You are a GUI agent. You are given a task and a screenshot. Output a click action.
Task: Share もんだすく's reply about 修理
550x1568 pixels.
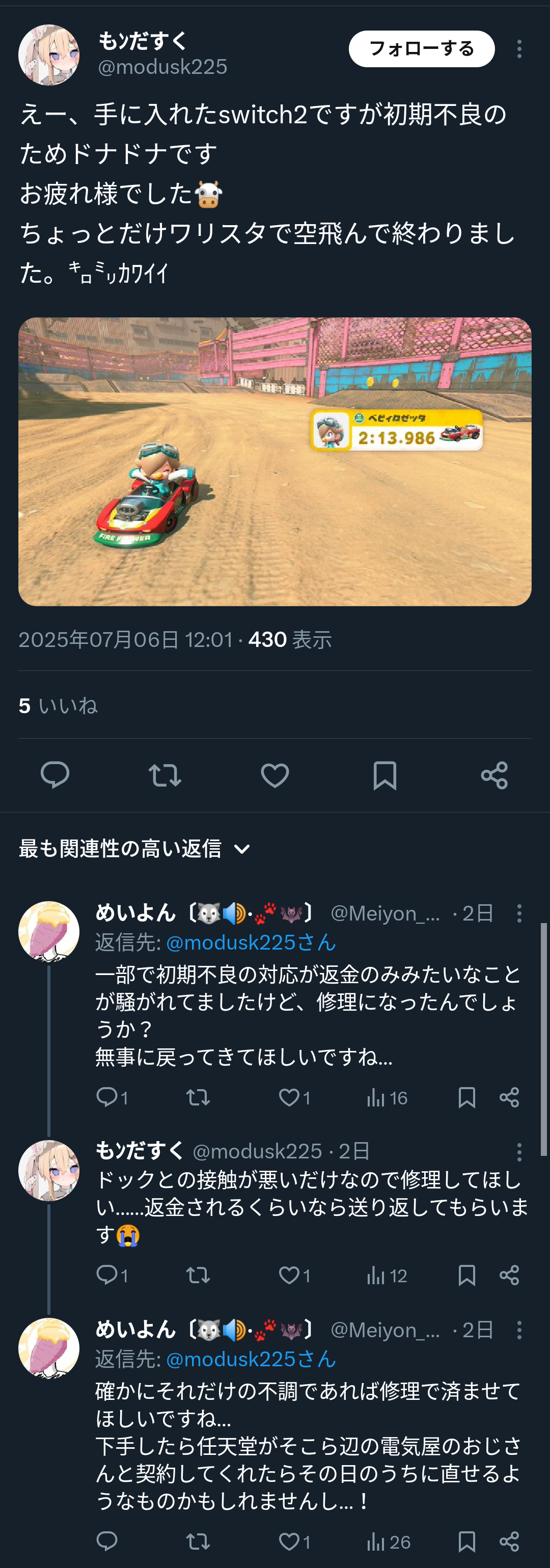(509, 1275)
